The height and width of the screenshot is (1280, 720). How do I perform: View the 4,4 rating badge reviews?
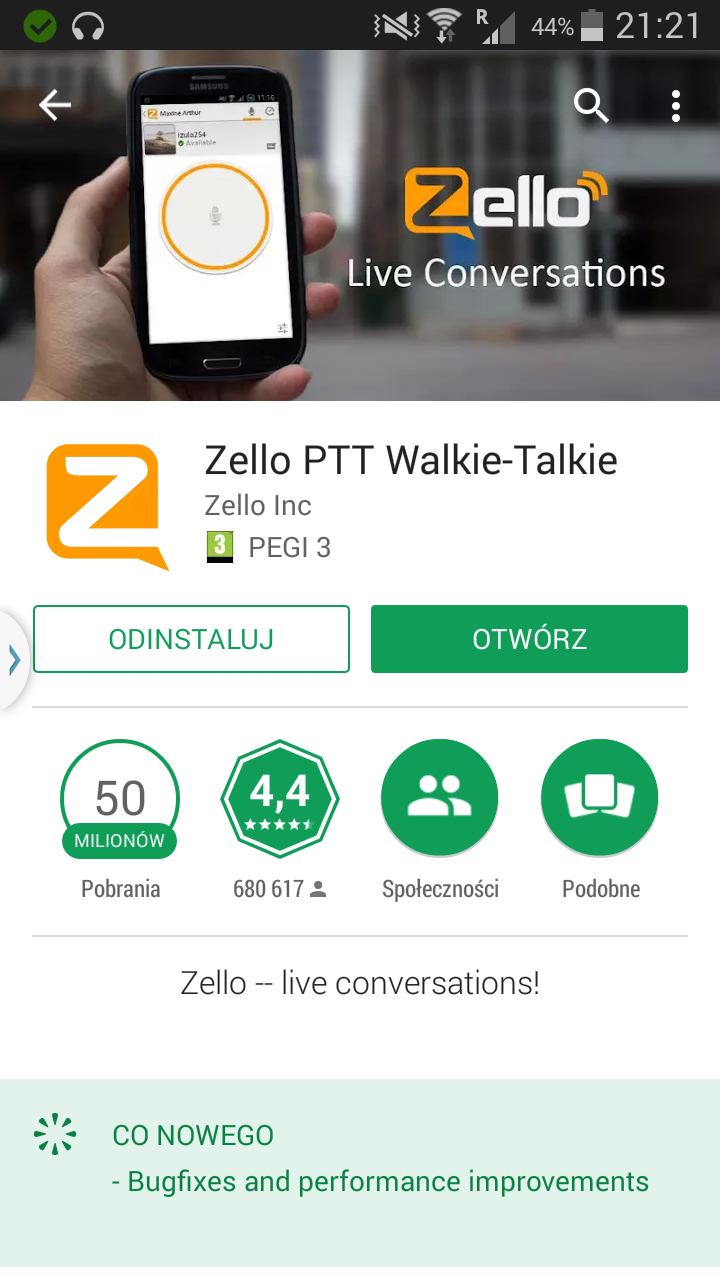(280, 800)
